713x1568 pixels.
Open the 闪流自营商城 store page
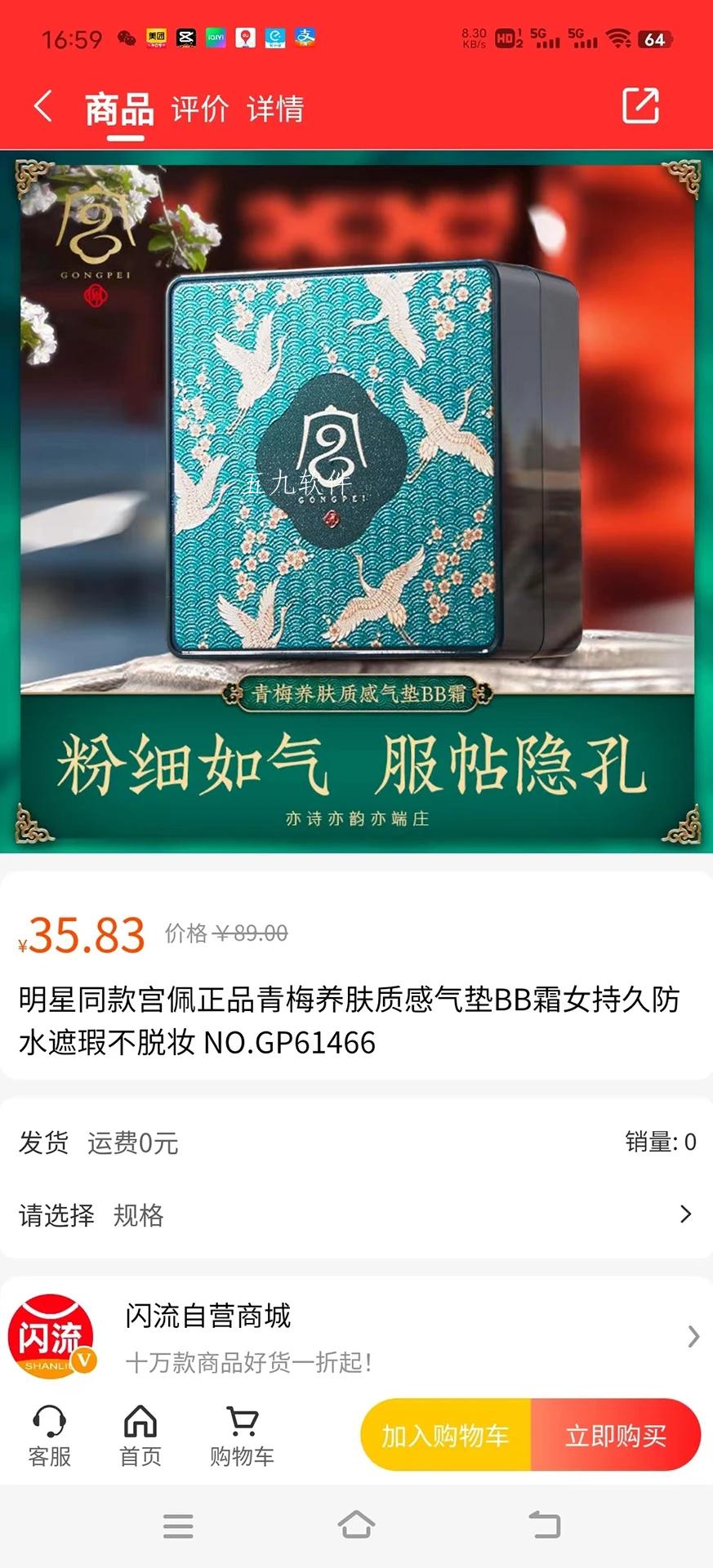[x=356, y=1337]
